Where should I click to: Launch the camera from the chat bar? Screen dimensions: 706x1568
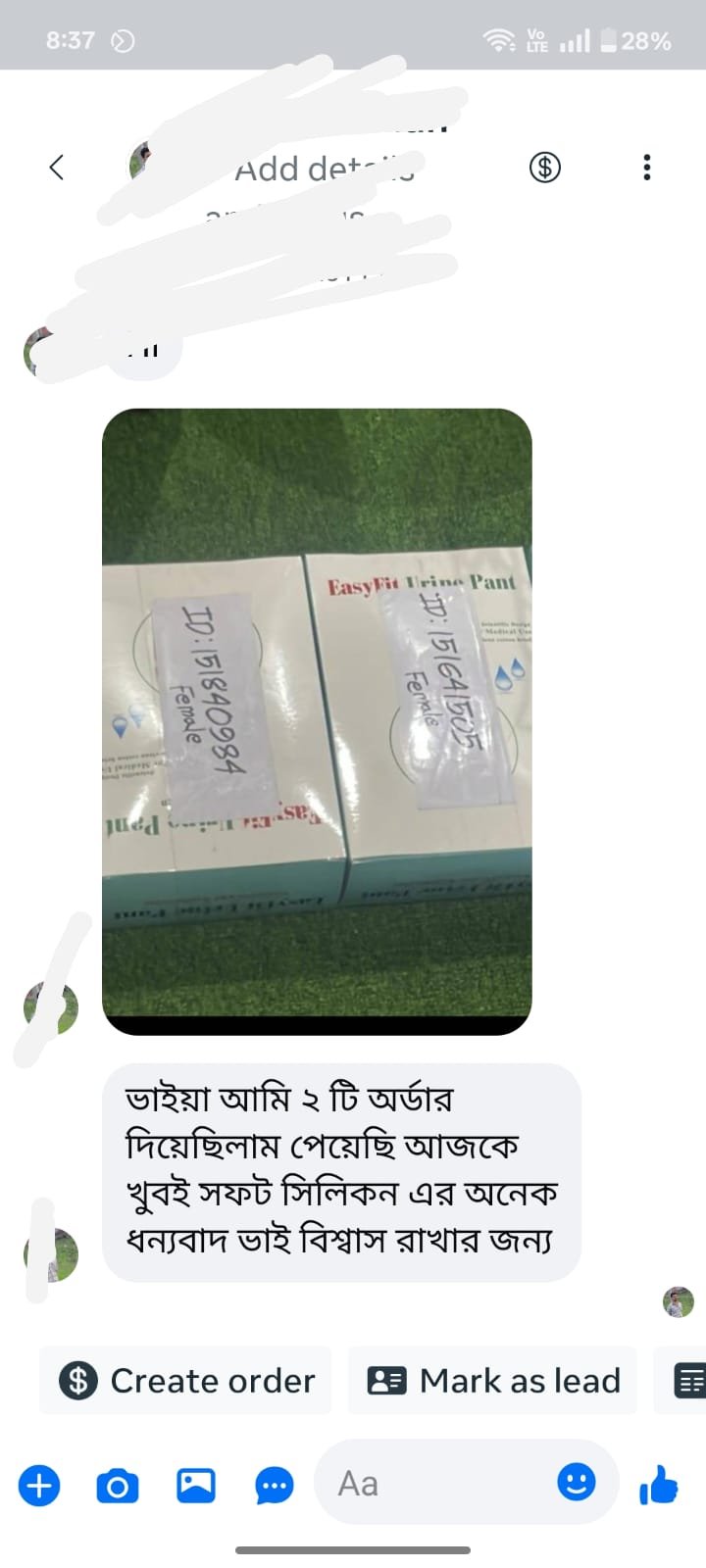(x=118, y=1486)
